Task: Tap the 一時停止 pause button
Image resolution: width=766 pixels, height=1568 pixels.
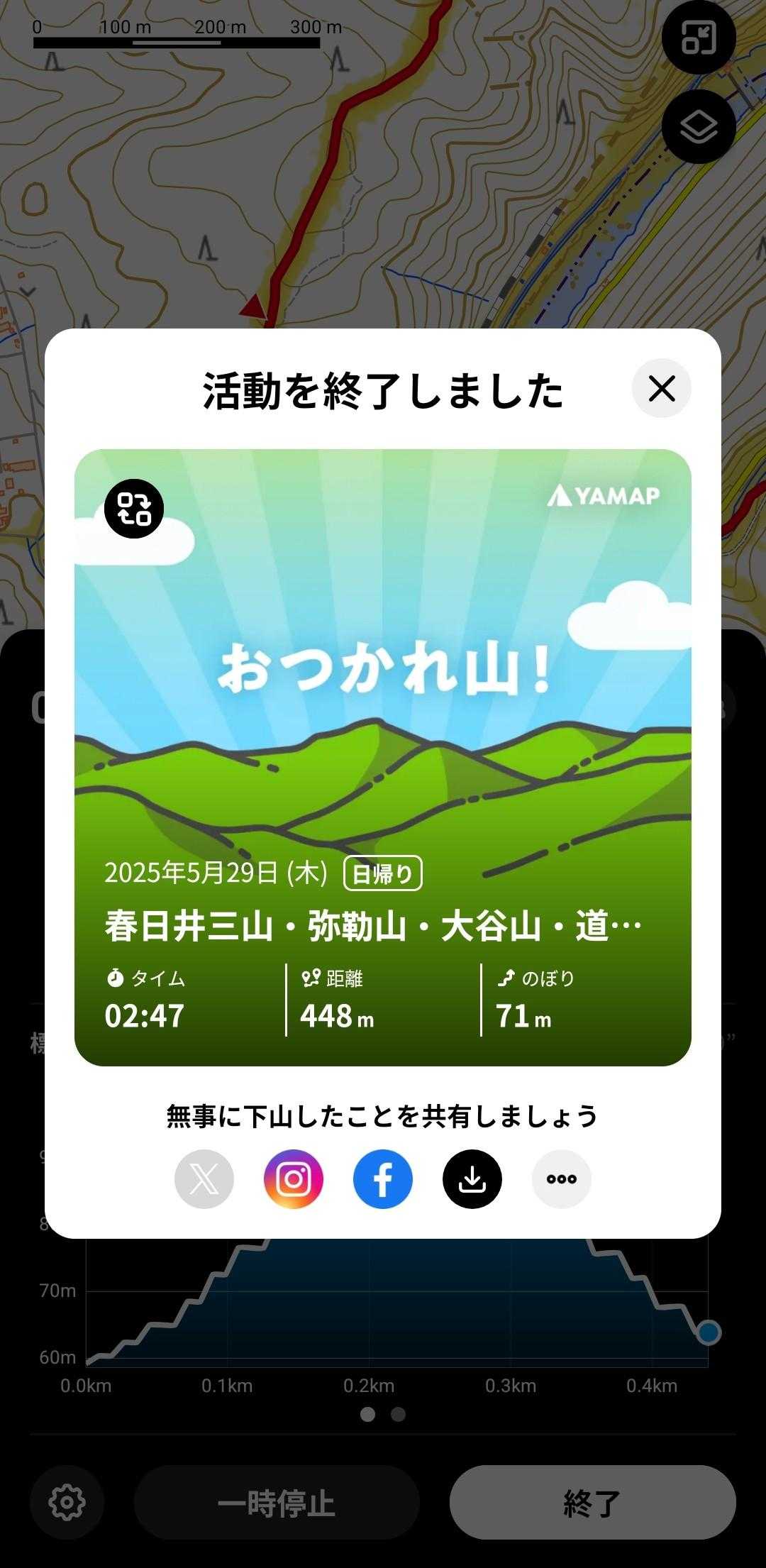Action: [x=277, y=1503]
